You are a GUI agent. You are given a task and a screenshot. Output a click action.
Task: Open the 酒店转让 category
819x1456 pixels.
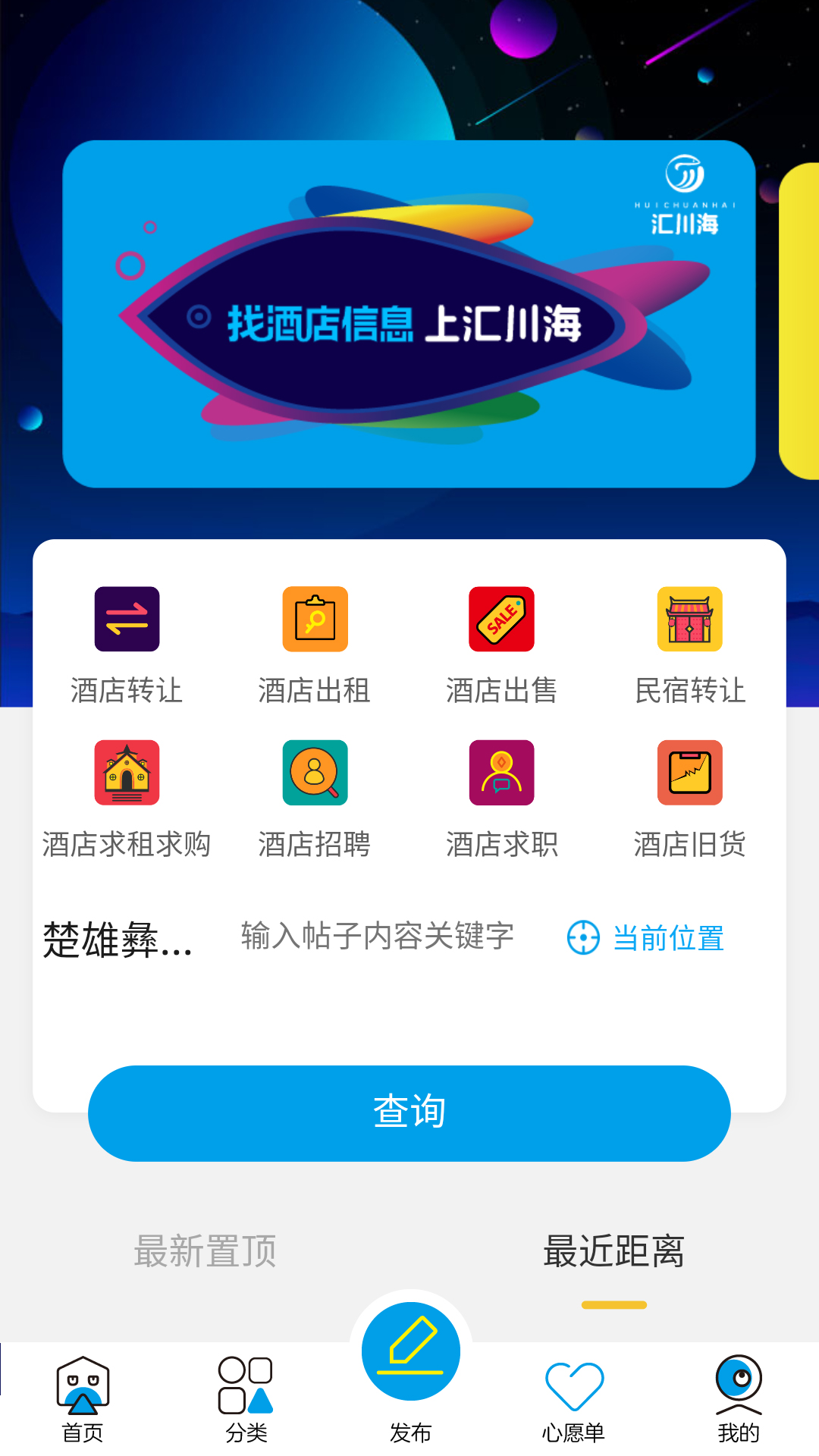click(x=127, y=645)
